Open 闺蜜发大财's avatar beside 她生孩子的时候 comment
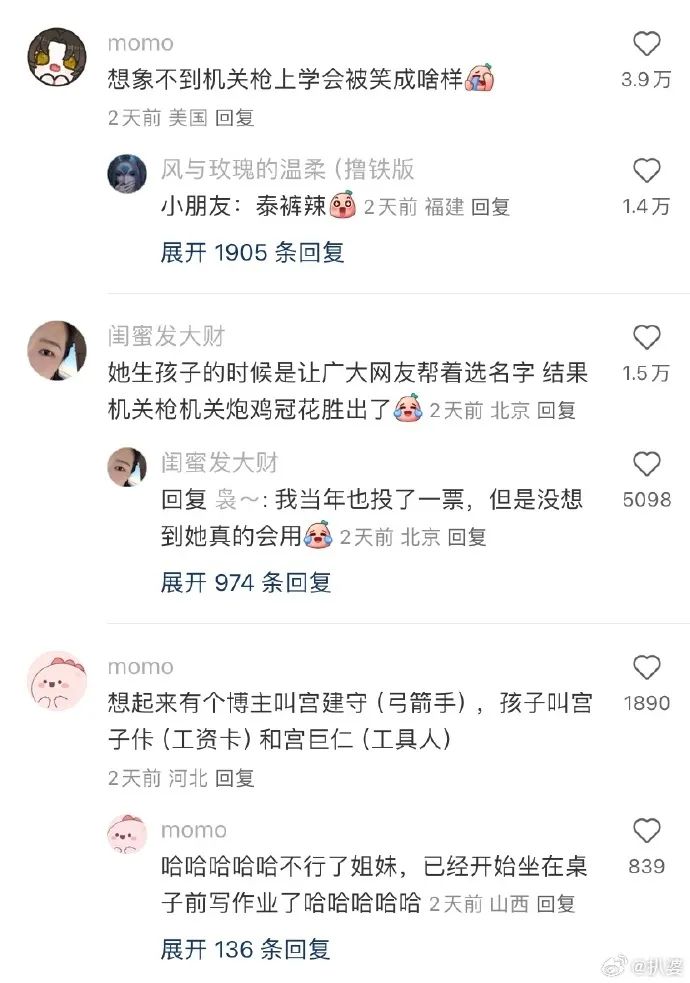 point(56,350)
